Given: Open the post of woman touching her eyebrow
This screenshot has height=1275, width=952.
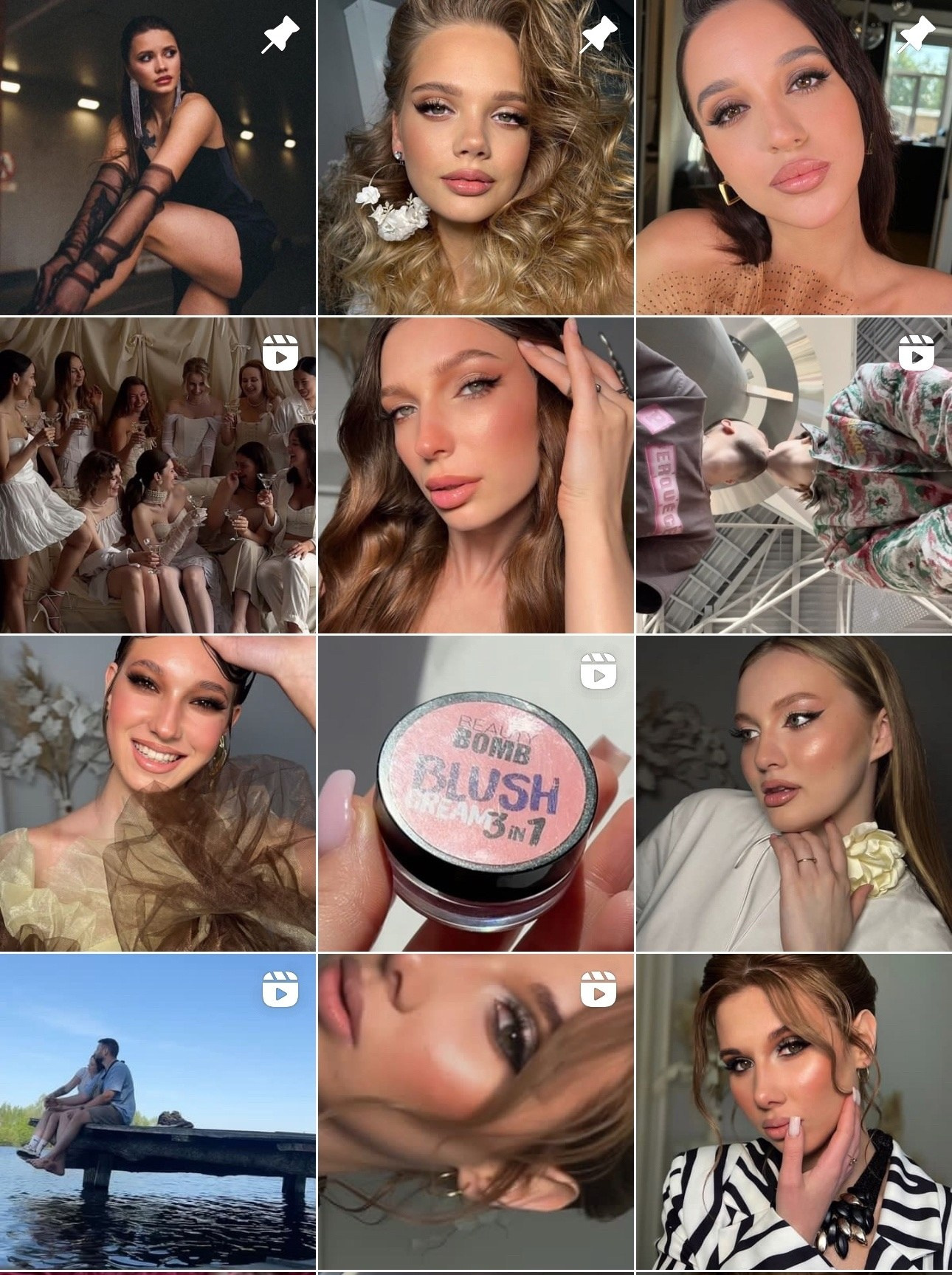Looking at the screenshot, I should [x=475, y=475].
